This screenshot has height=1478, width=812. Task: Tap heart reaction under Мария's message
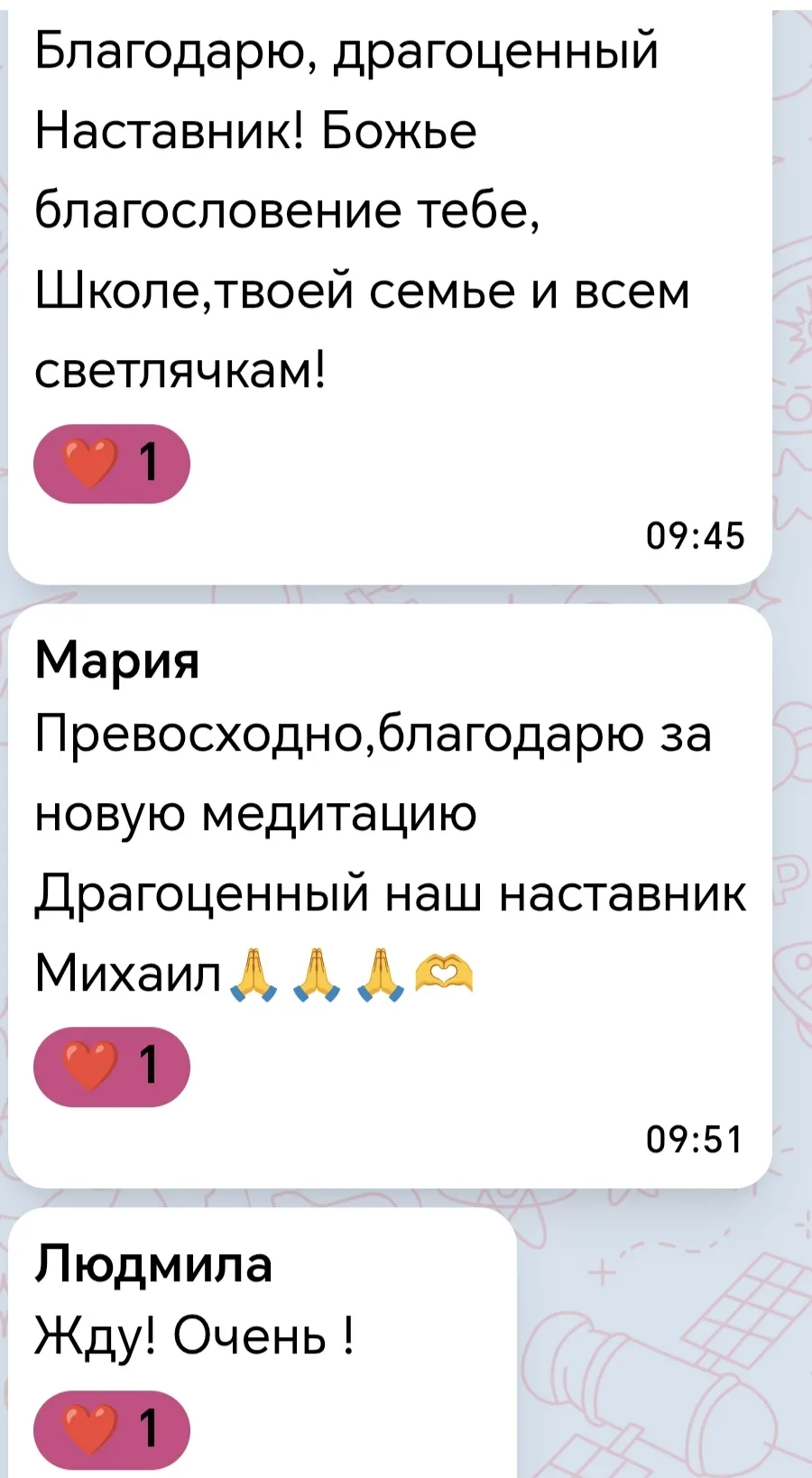(111, 1066)
